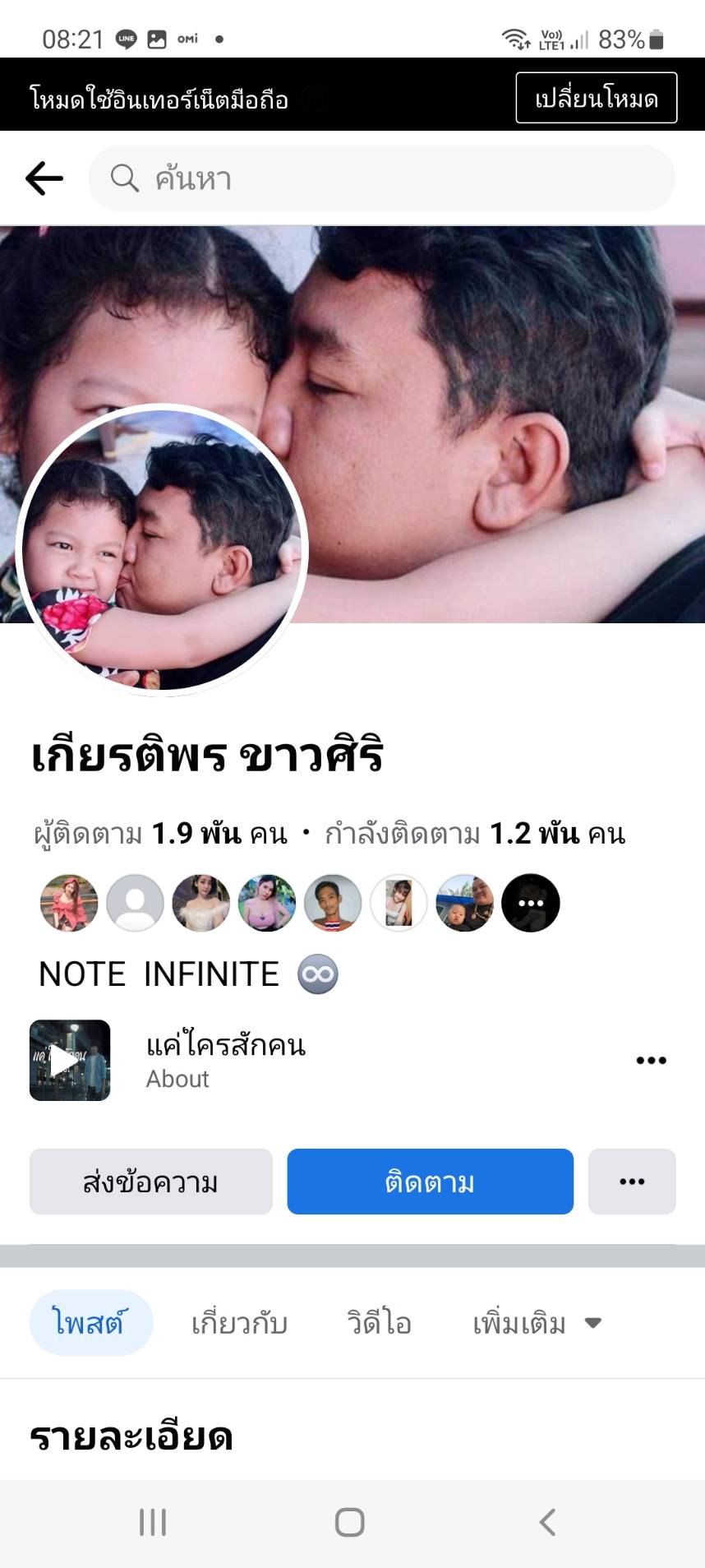The width and height of the screenshot is (705, 1568).
Task: Open the profile picture
Action: coord(162,549)
